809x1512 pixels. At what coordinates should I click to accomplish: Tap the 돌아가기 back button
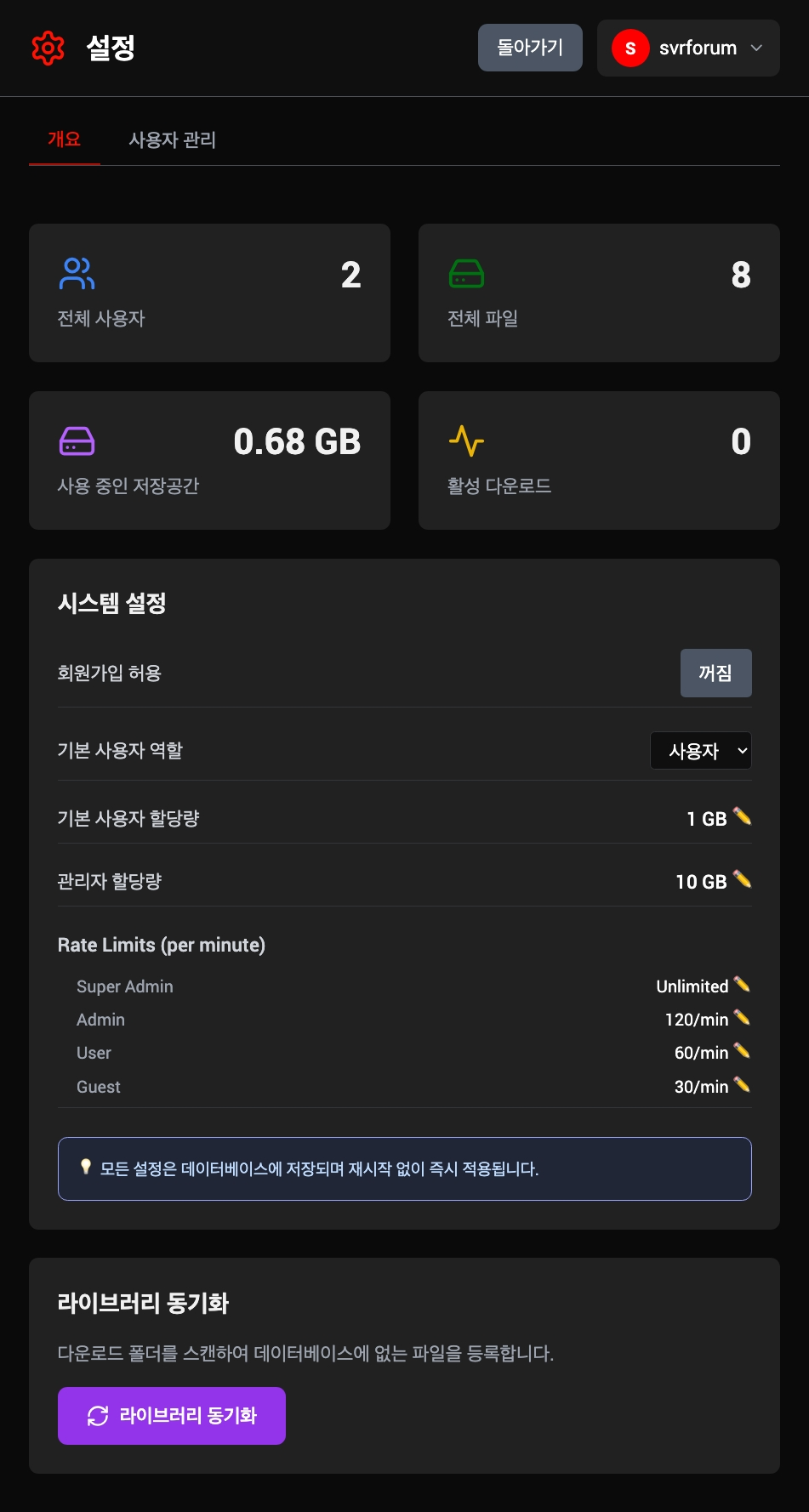coord(530,48)
